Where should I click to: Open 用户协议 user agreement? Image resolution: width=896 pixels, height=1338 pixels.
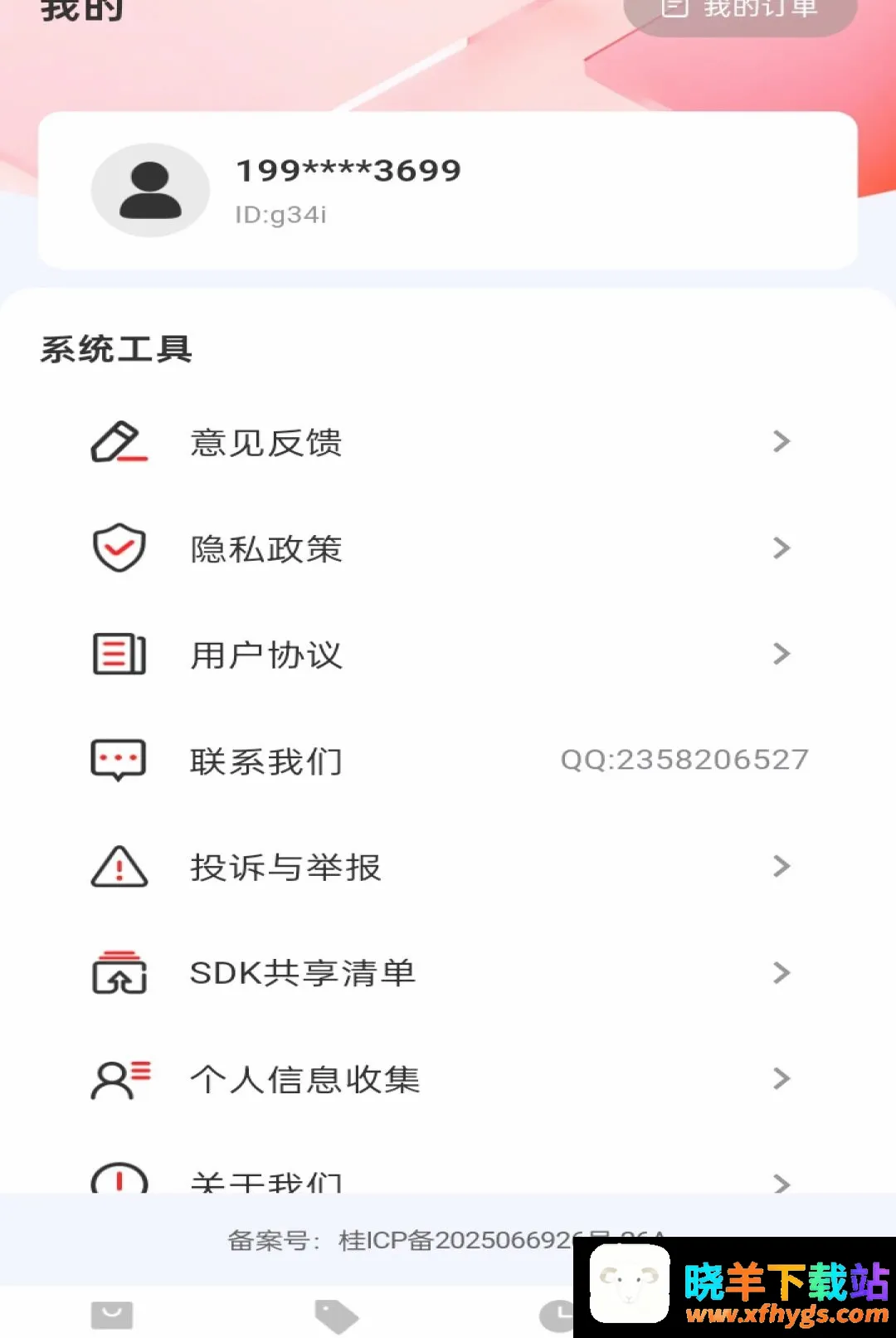pos(448,654)
